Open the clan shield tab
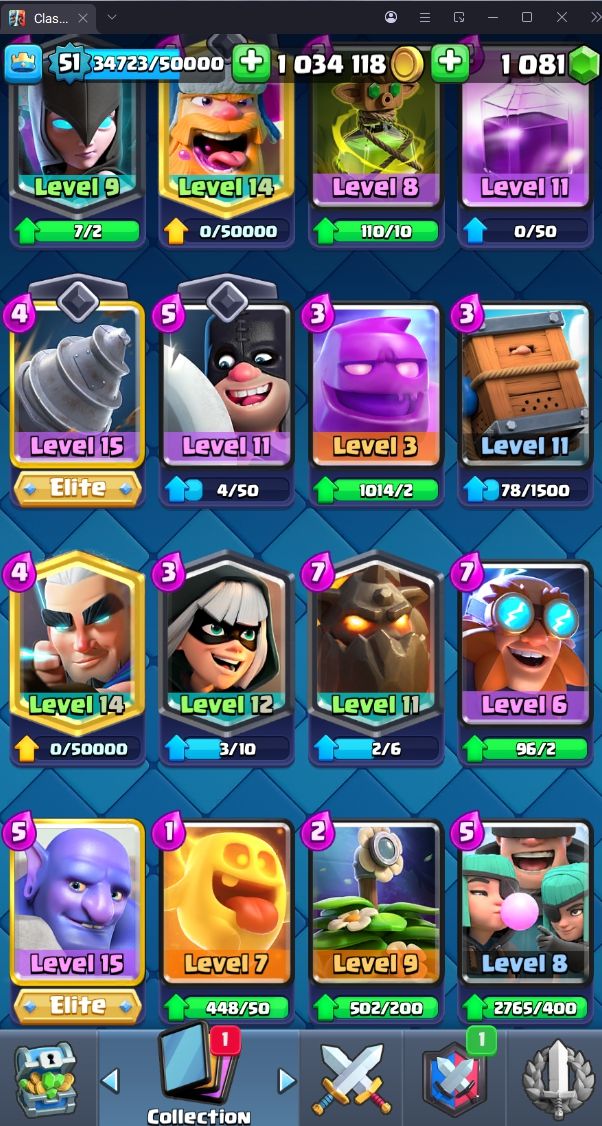 (x=454, y=1079)
